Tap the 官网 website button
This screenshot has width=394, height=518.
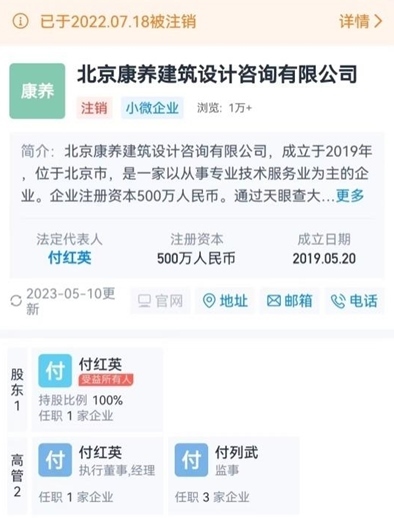[x=160, y=301]
